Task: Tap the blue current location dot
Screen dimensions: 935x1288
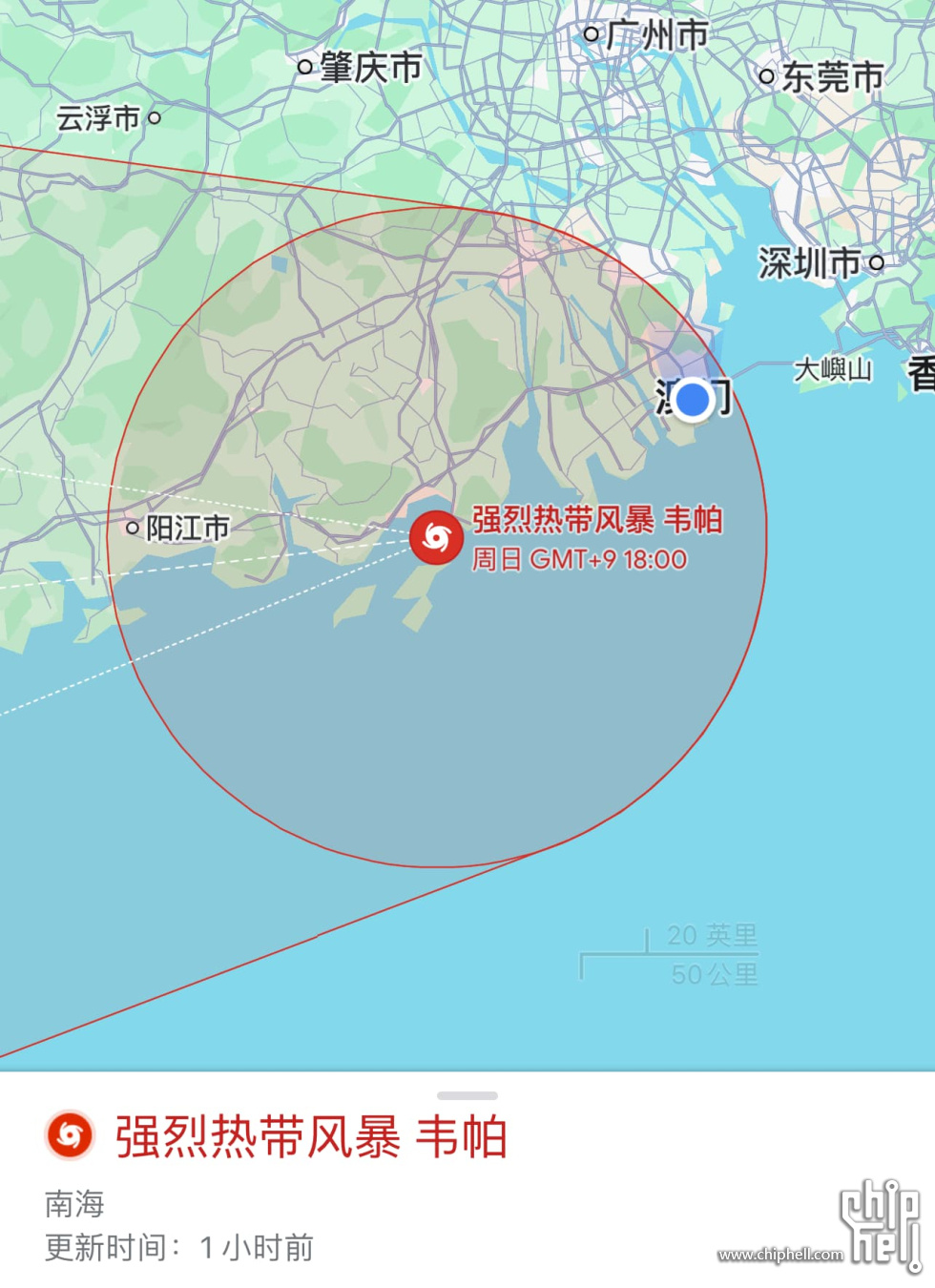Action: (693, 399)
